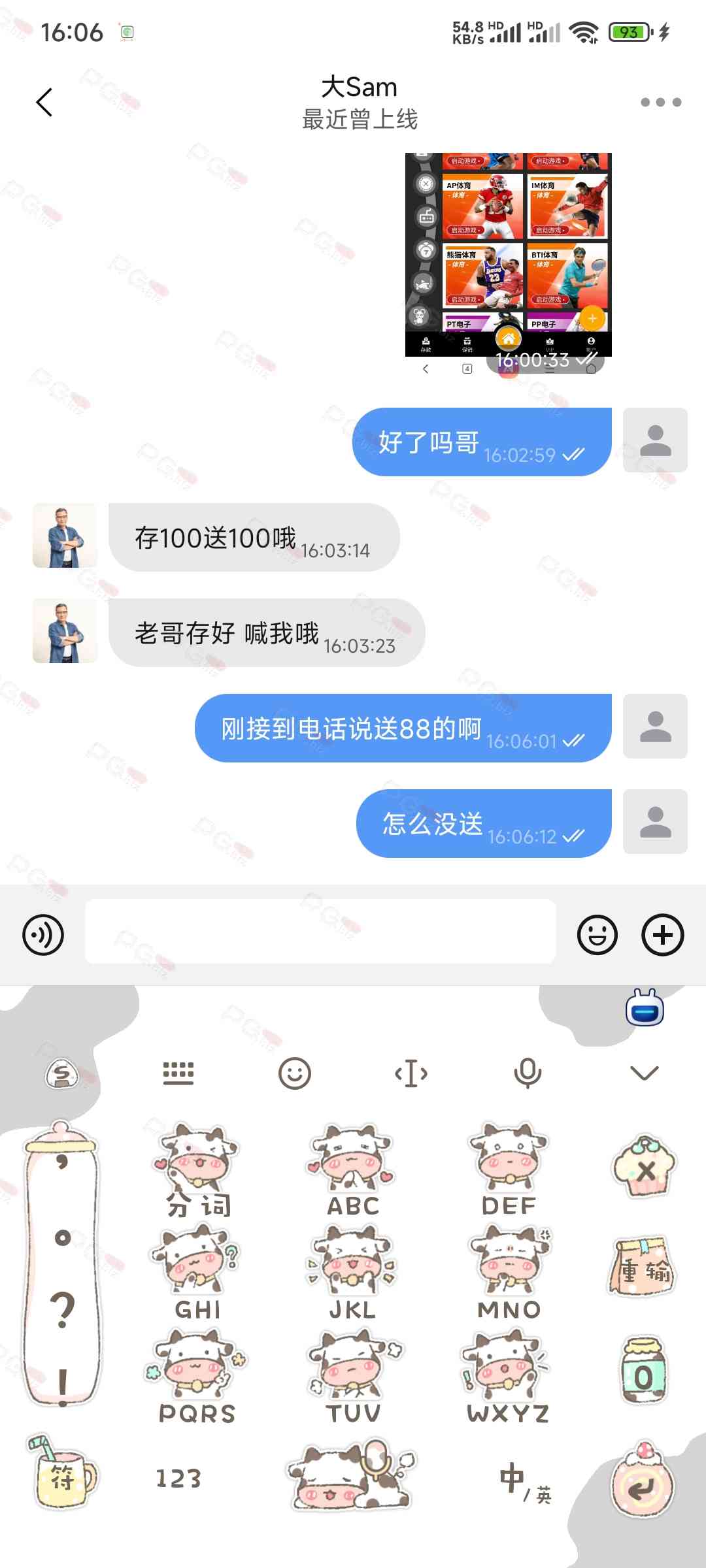
Task: Start keyboard voice dictation with the microphone
Action: click(528, 1073)
